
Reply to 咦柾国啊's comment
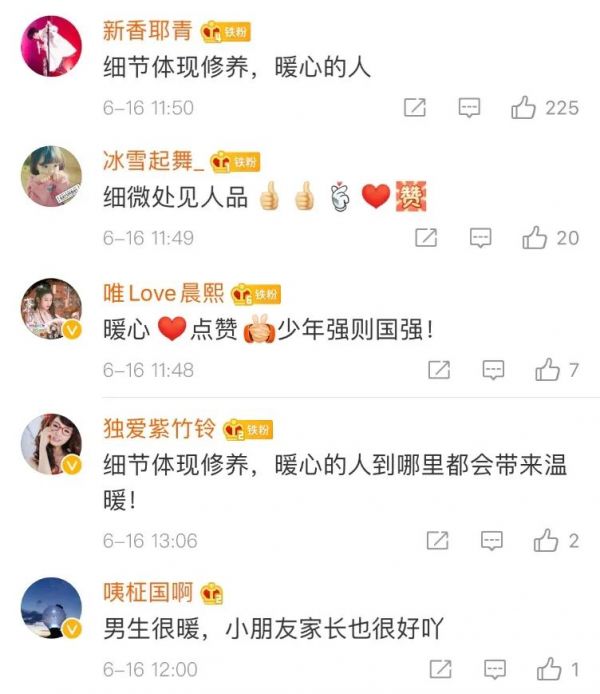(x=494, y=669)
